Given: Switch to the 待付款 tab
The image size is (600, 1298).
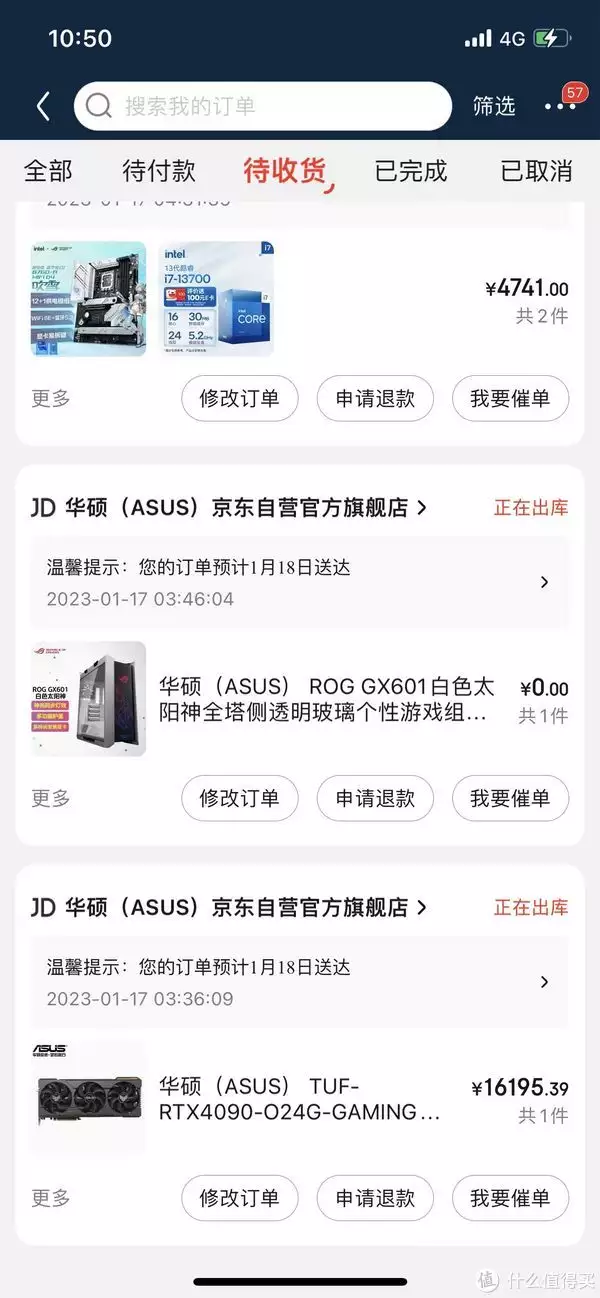Looking at the screenshot, I should pyautogui.click(x=159, y=171).
